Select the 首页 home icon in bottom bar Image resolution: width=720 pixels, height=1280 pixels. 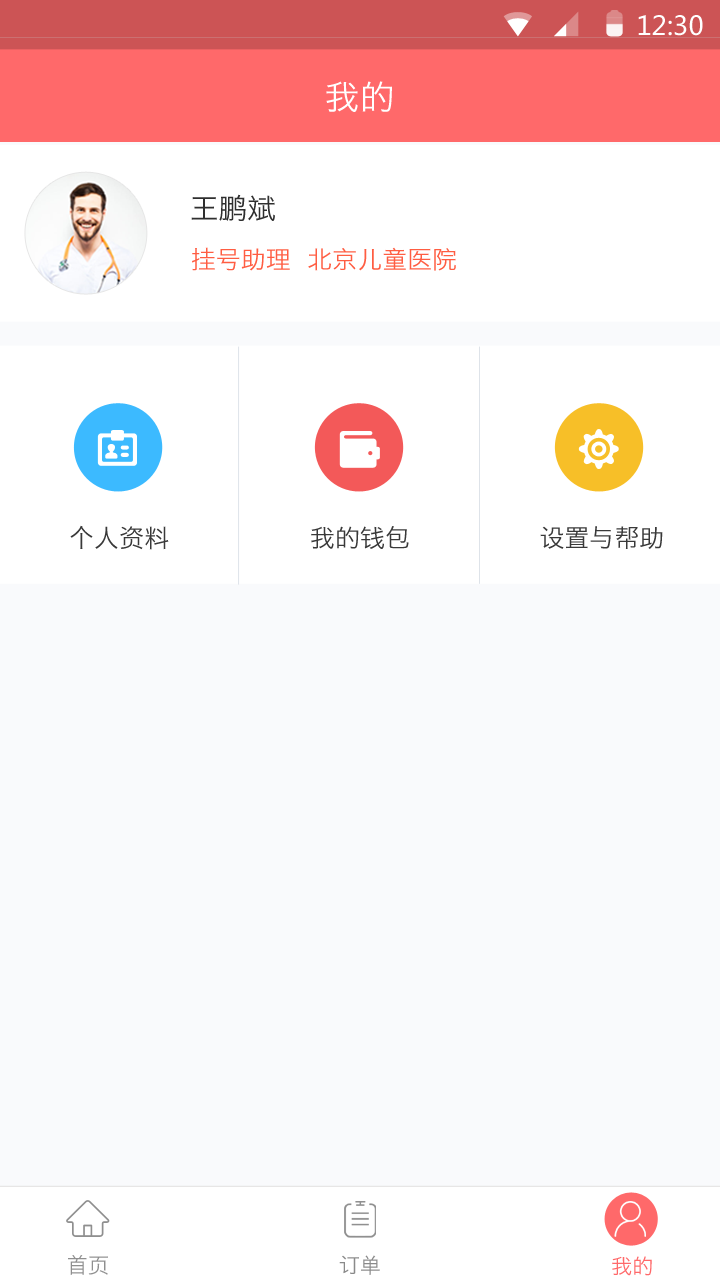pyautogui.click(x=87, y=1219)
